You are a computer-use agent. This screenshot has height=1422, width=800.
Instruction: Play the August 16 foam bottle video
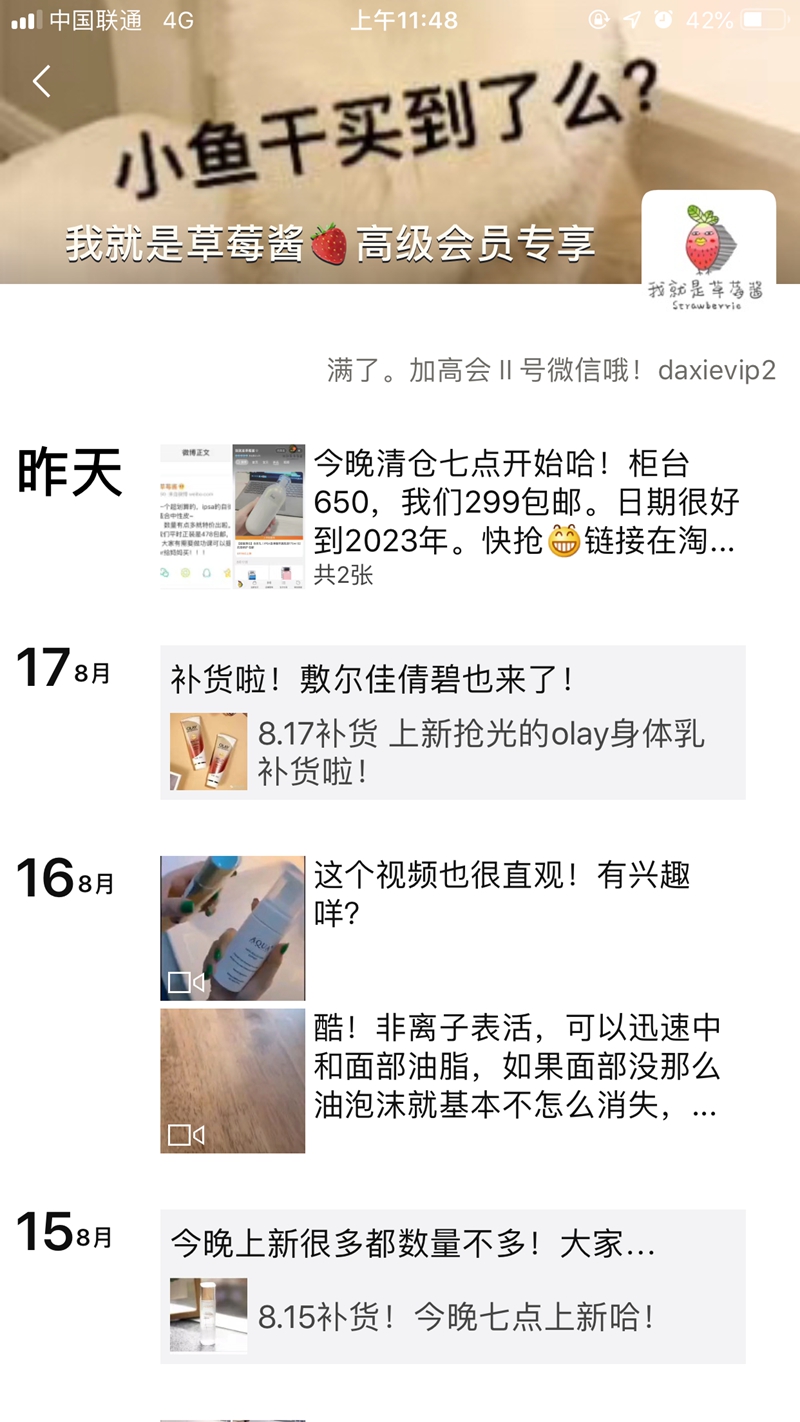(x=232, y=928)
